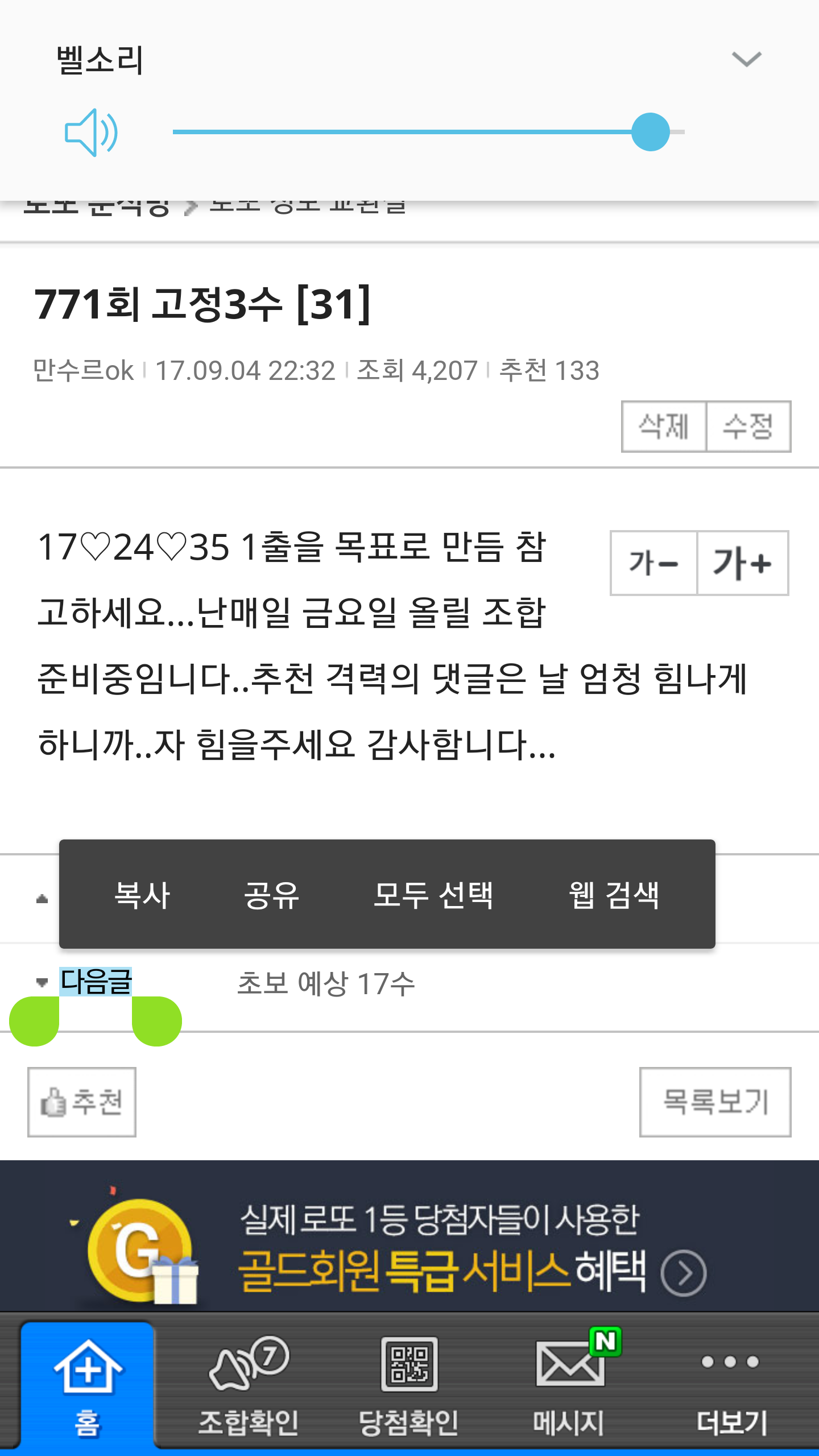Switch to the 조합확인 tab
819x1456 pixels.
(249, 1385)
